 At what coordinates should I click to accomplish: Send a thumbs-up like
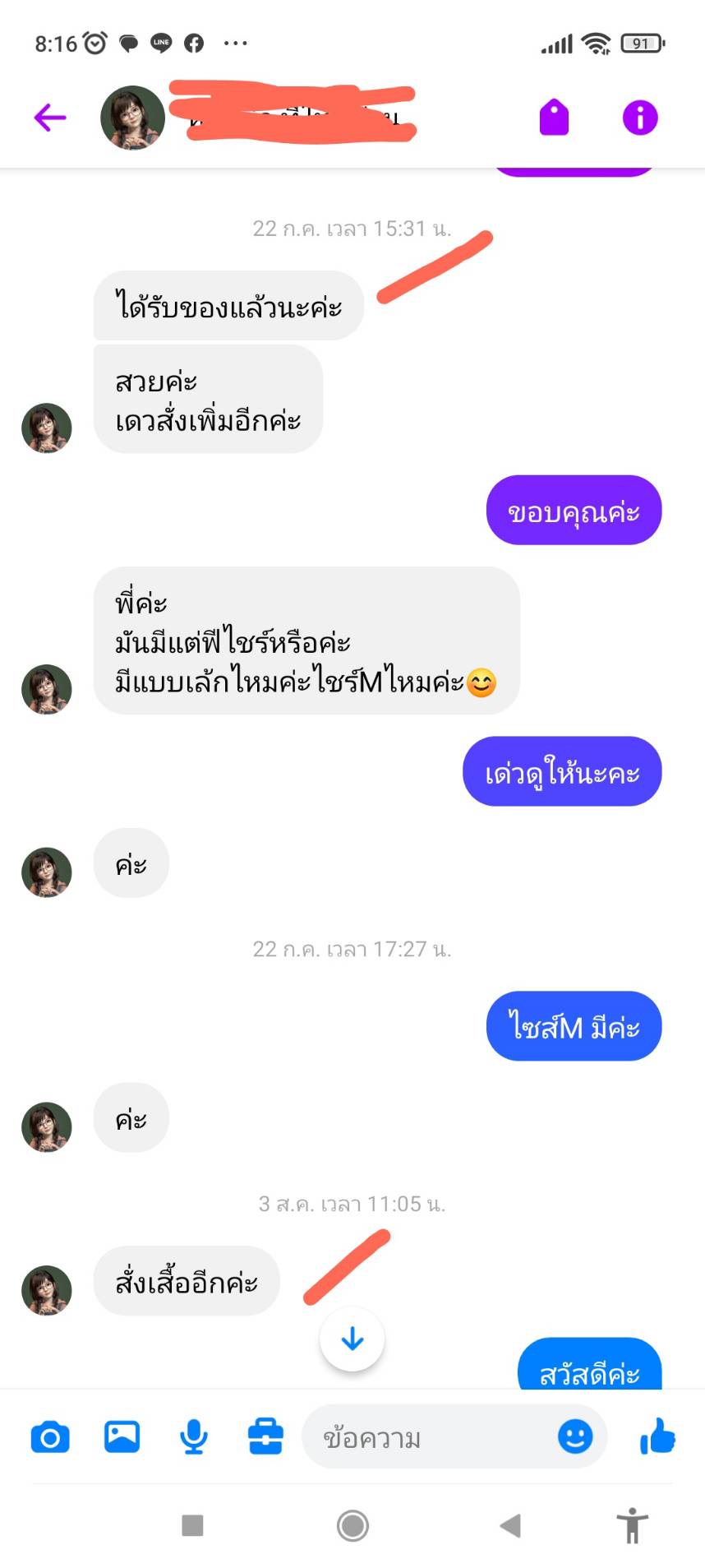pos(657,1436)
